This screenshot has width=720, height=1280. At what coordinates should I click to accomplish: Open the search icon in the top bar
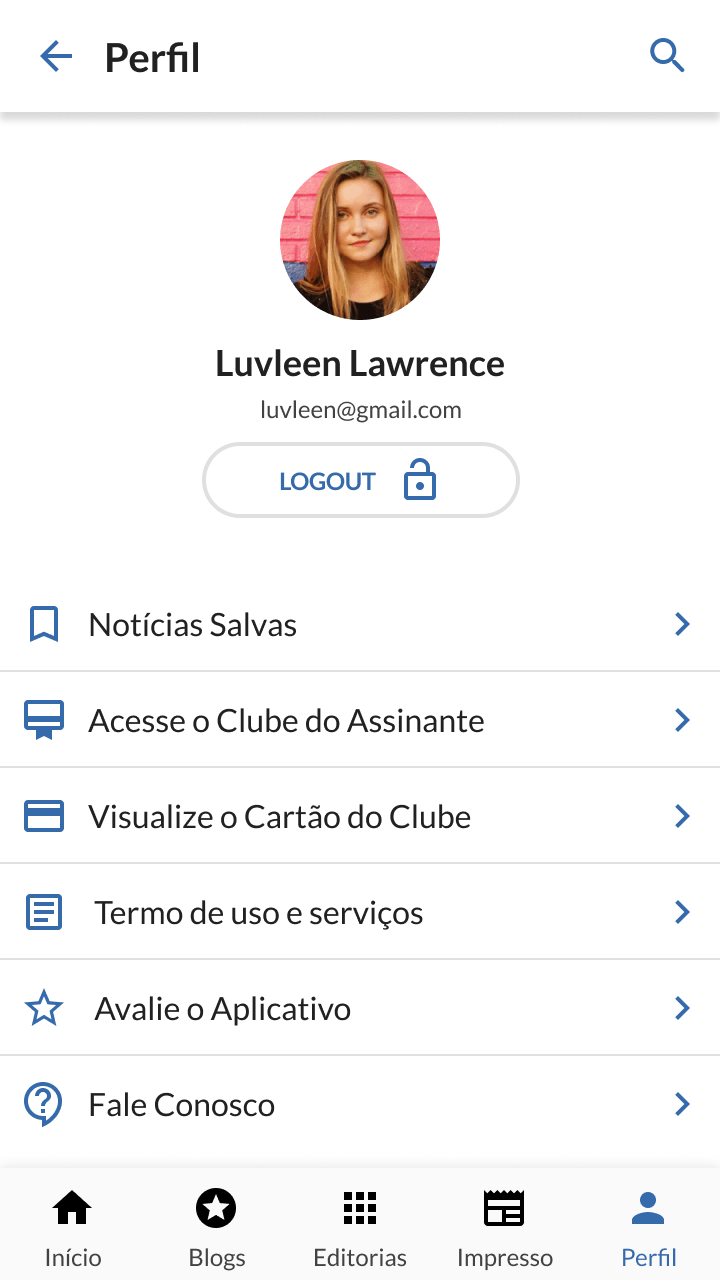tap(666, 56)
